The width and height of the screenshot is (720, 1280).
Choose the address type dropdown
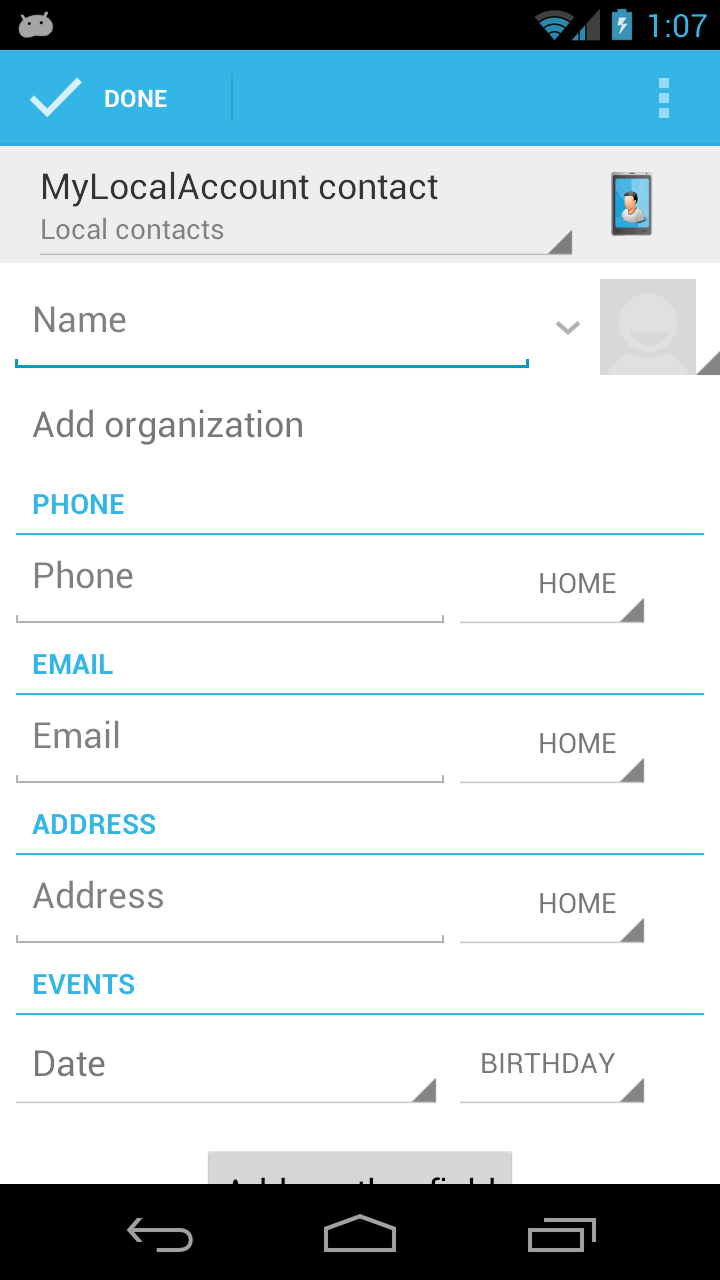[552, 905]
